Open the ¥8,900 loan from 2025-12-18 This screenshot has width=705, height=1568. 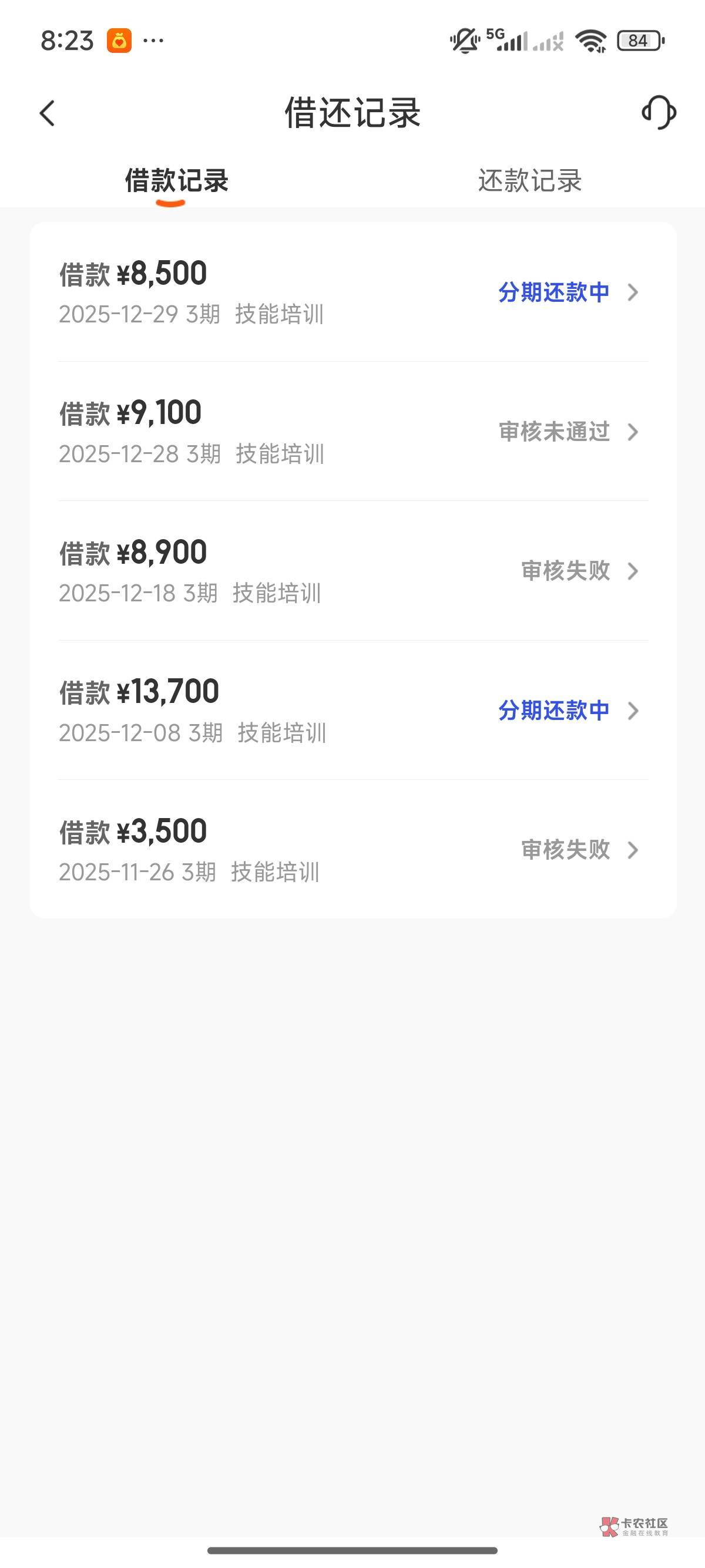pyautogui.click(x=352, y=571)
